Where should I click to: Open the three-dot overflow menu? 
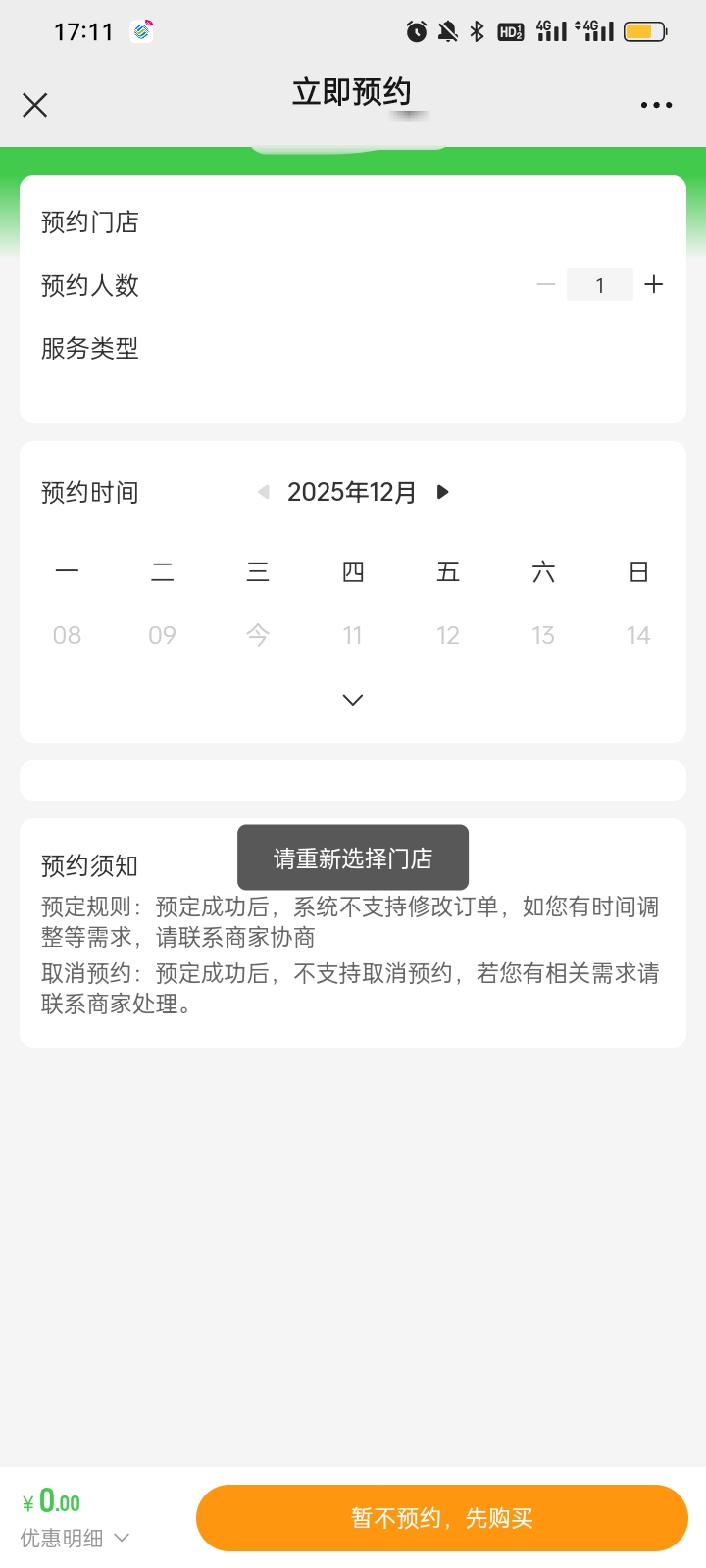pyautogui.click(x=656, y=105)
